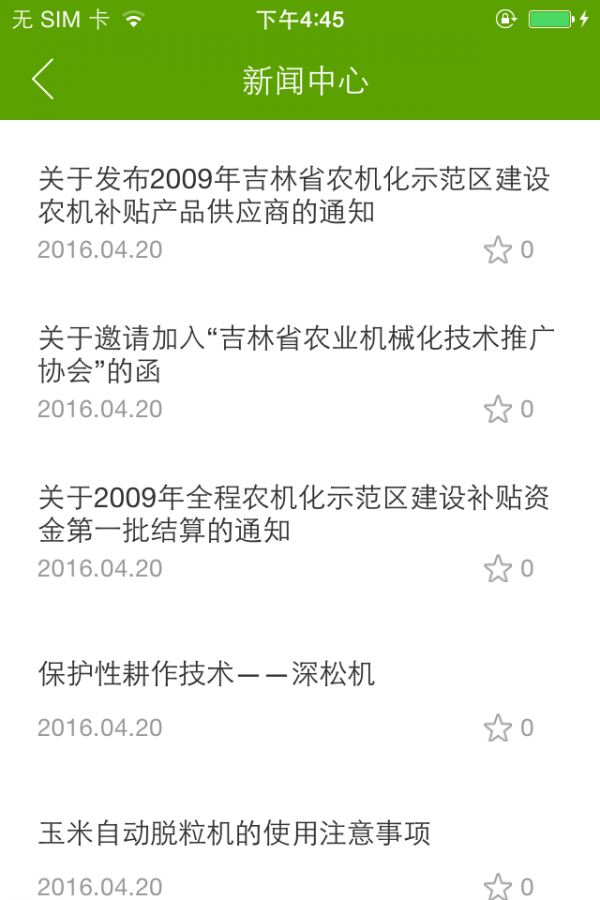Open 关于发布2009年吉林省农机化示范区建设农机补贴产品供应商的通知
Viewport: 600px width, 900px height.
pos(293,196)
